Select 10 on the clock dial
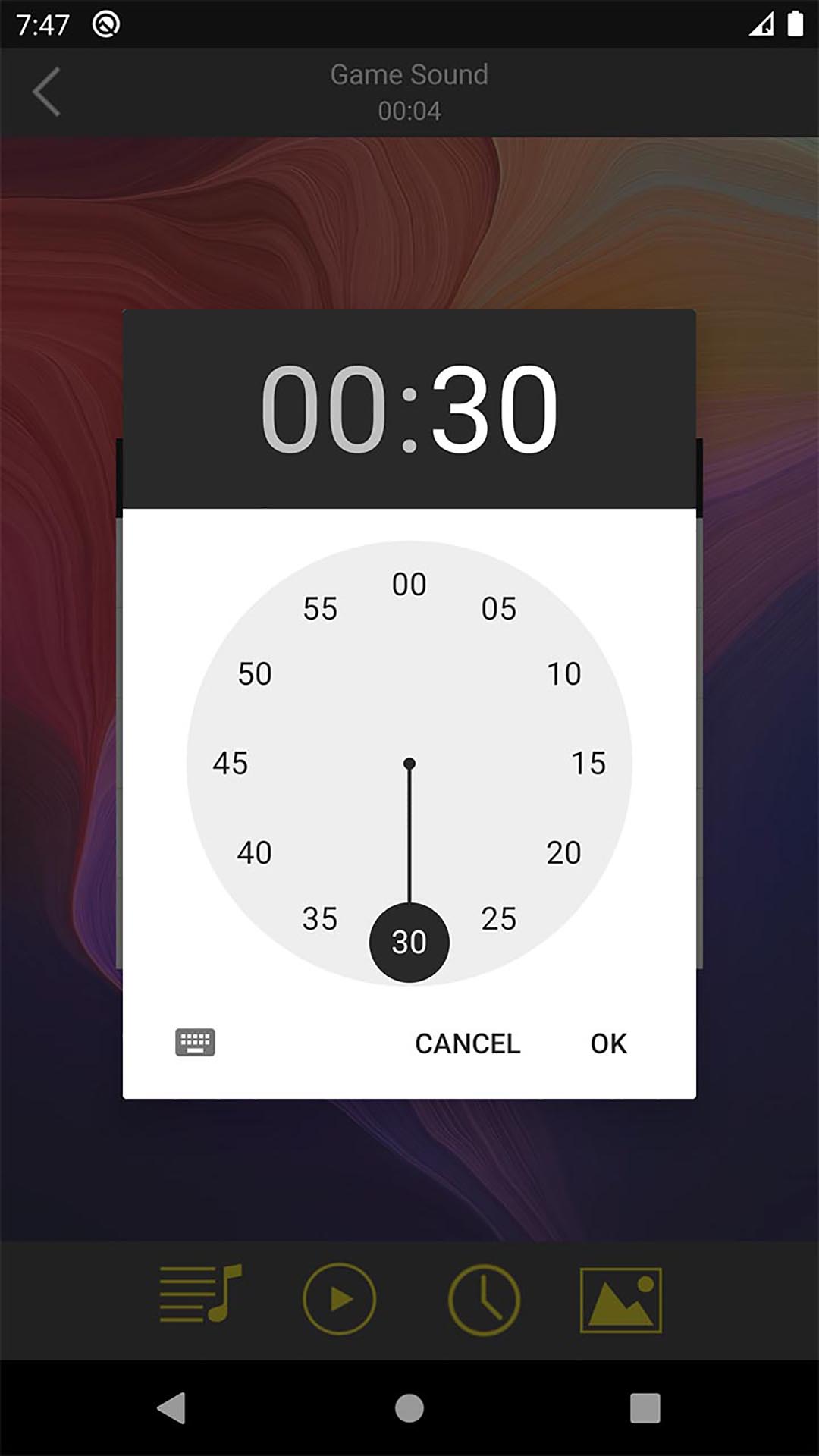819x1456 pixels. [563, 673]
